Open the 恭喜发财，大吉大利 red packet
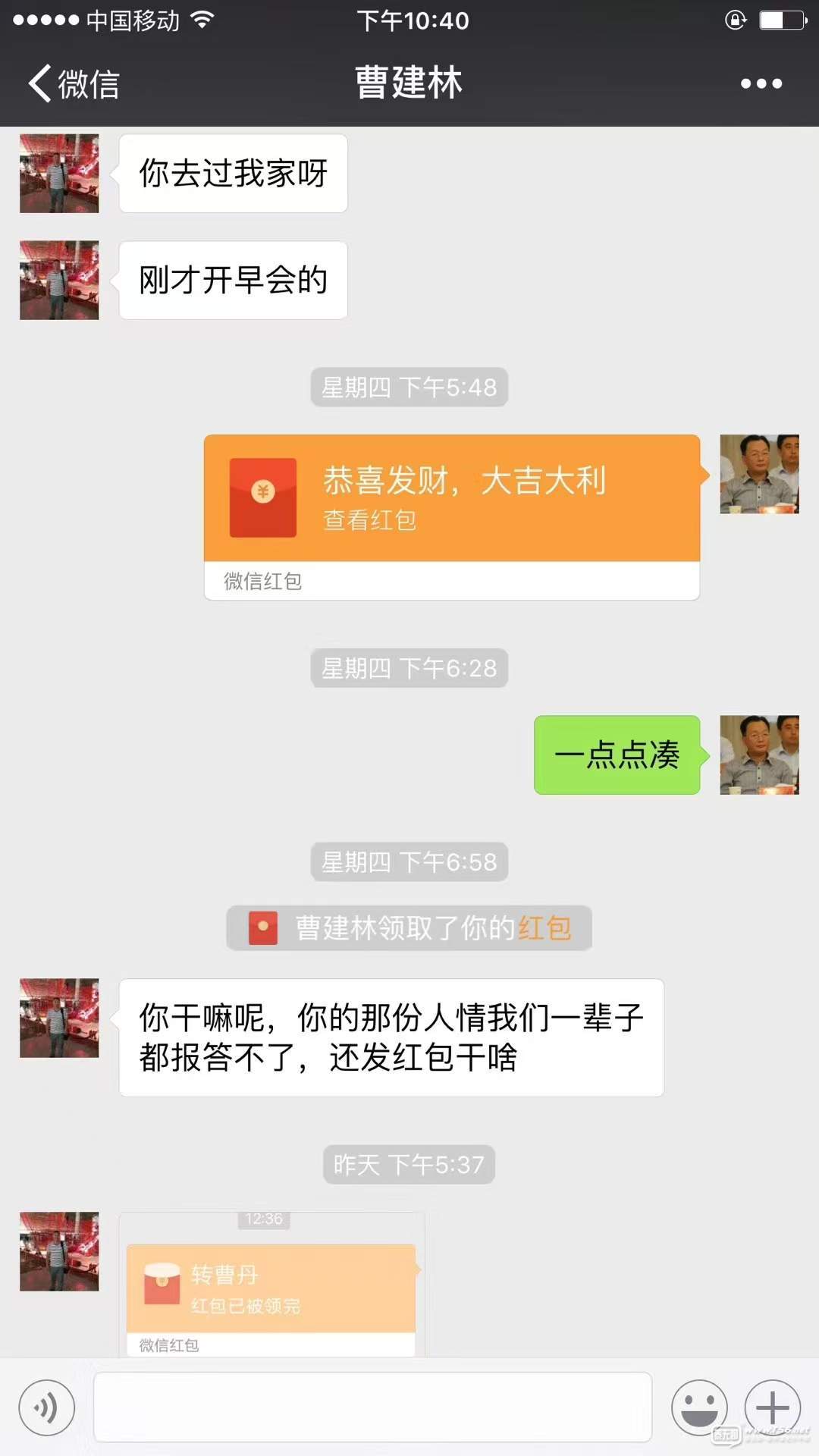The height and width of the screenshot is (1456, 819). pyautogui.click(x=451, y=499)
